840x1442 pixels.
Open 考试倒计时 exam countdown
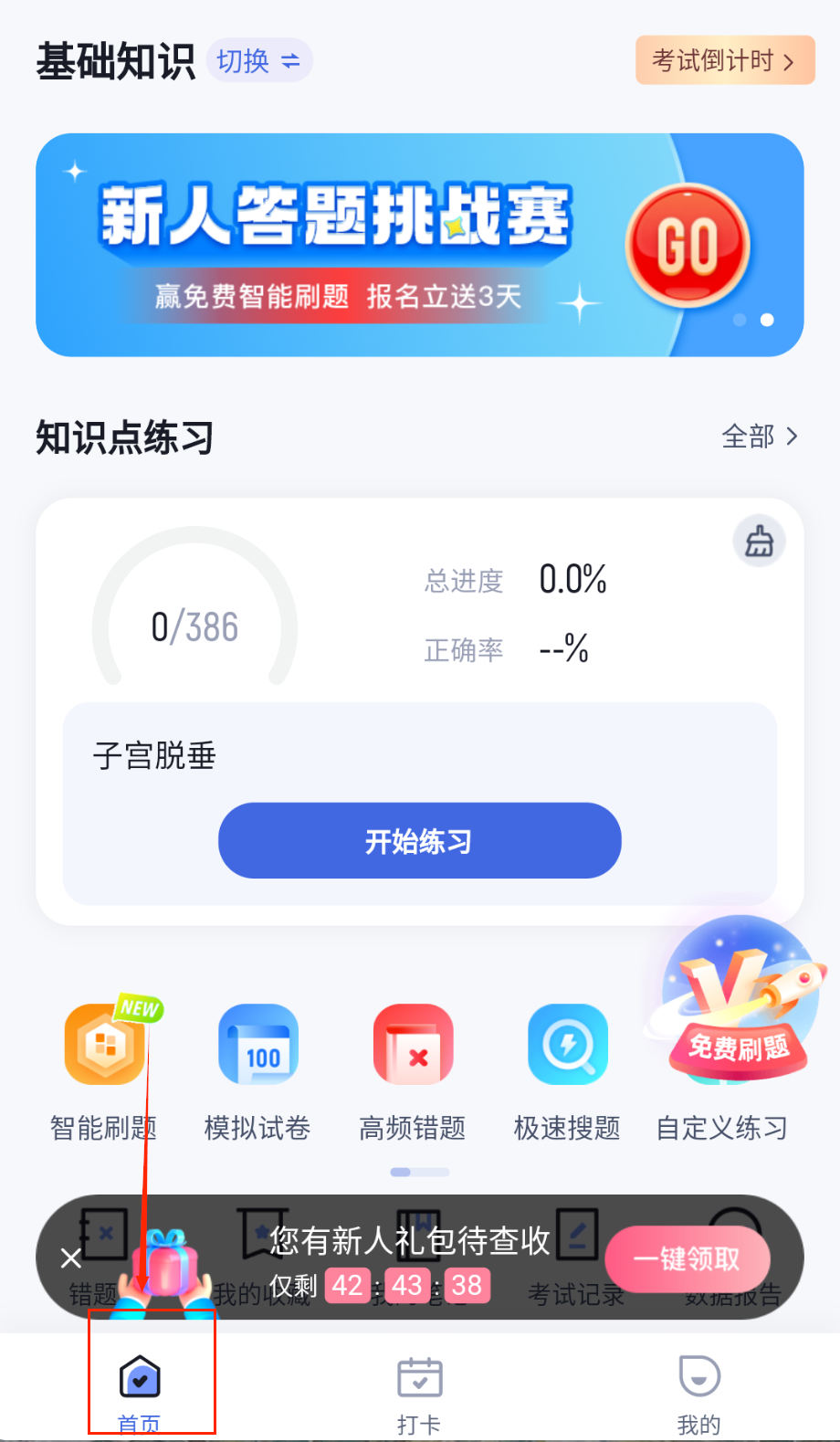pyautogui.click(x=724, y=60)
